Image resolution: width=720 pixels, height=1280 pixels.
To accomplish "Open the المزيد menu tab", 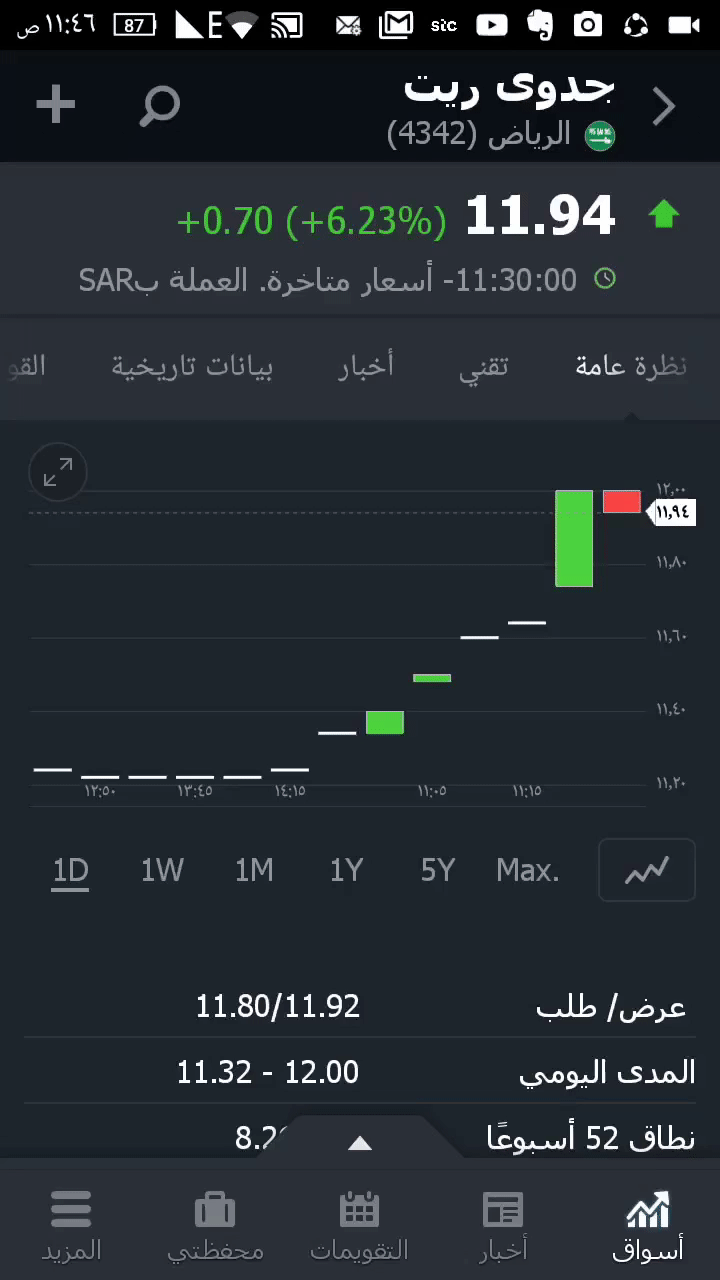I will click(71, 1225).
